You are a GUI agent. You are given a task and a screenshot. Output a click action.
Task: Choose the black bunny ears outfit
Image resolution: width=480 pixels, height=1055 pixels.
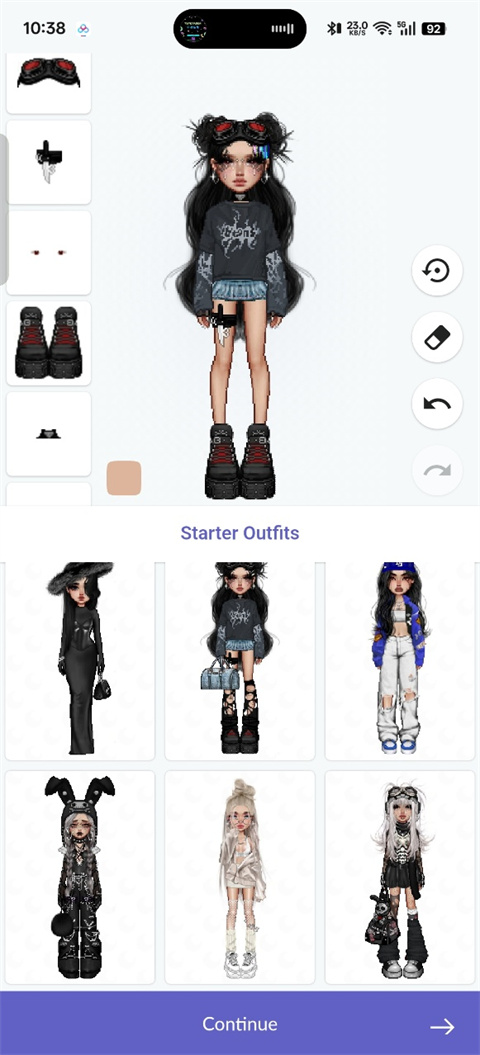[x=80, y=877]
